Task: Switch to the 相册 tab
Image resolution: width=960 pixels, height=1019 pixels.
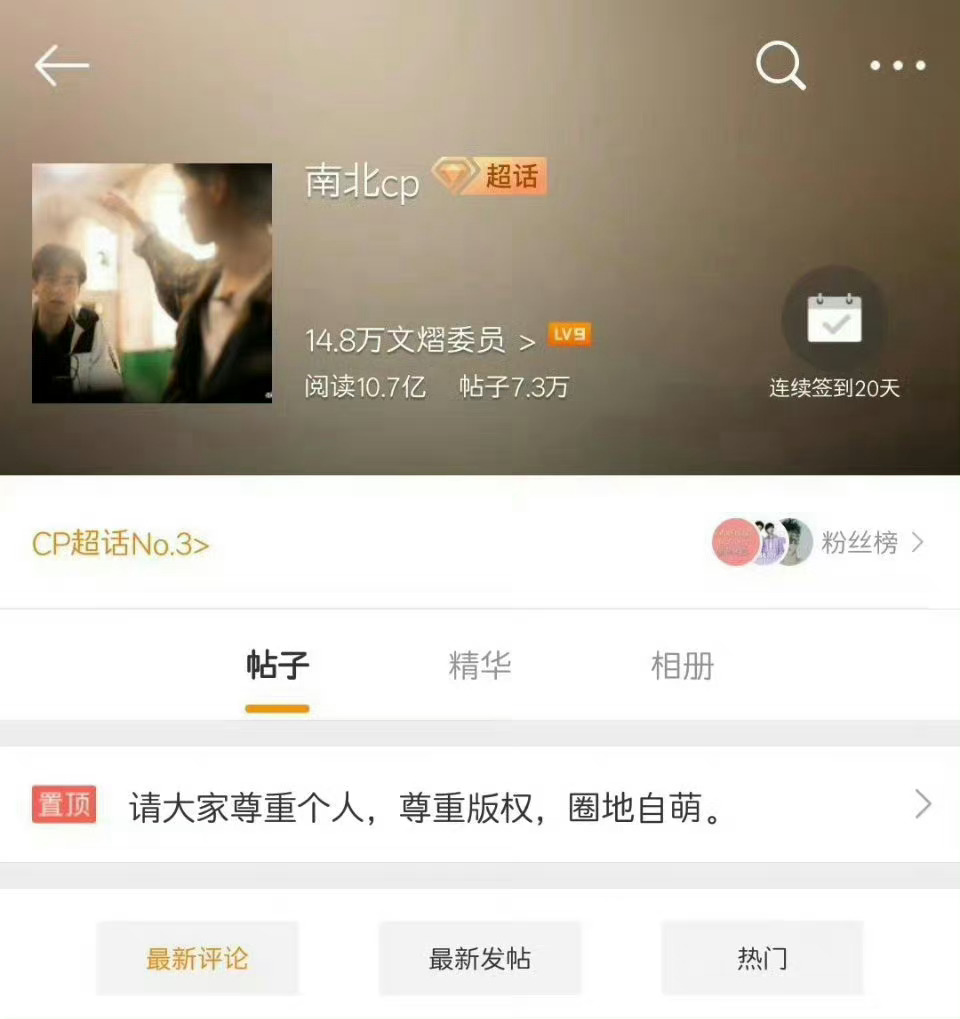Action: tap(682, 666)
